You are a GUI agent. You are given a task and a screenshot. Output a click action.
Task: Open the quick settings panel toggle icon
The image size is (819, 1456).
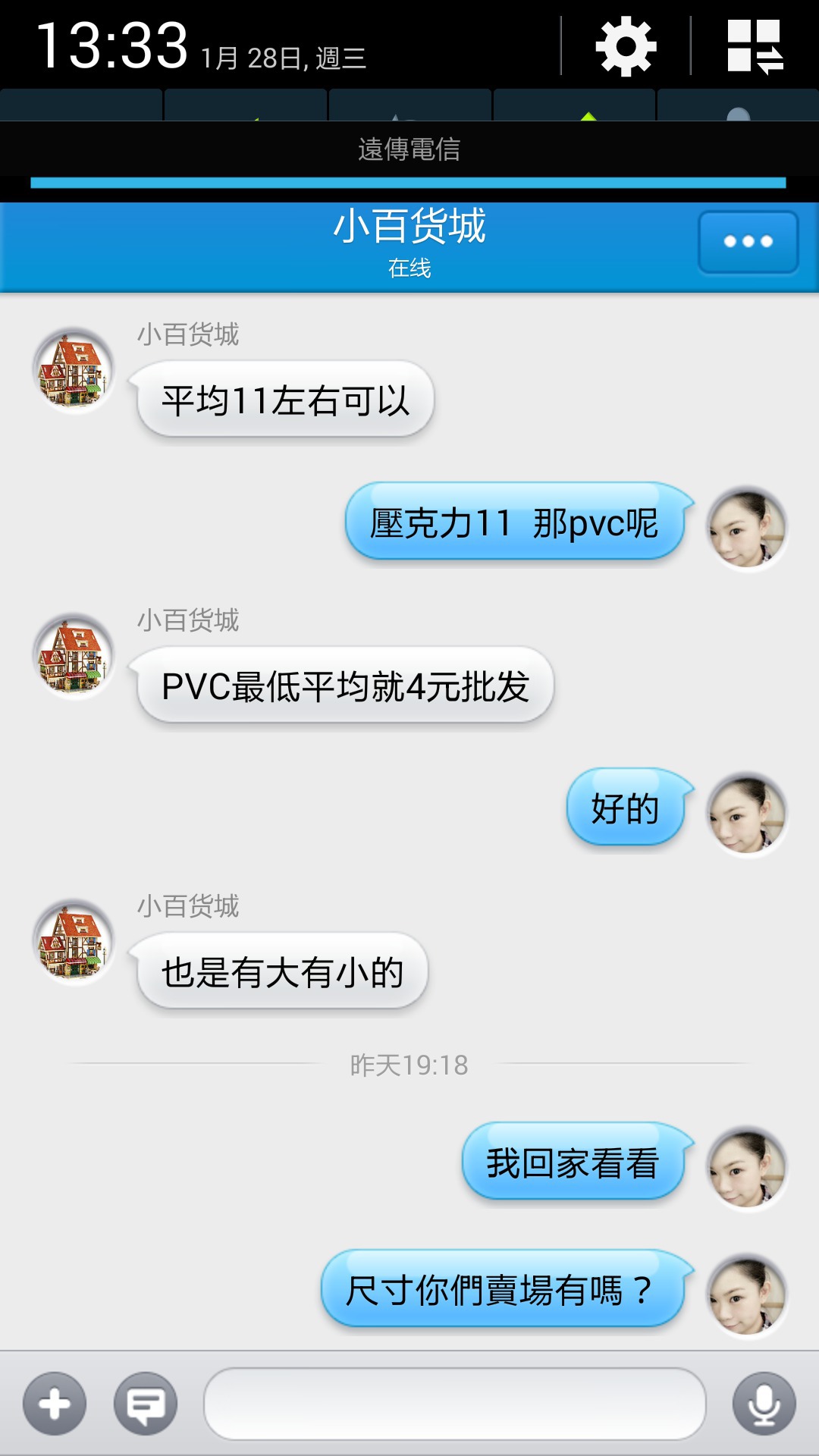click(755, 47)
